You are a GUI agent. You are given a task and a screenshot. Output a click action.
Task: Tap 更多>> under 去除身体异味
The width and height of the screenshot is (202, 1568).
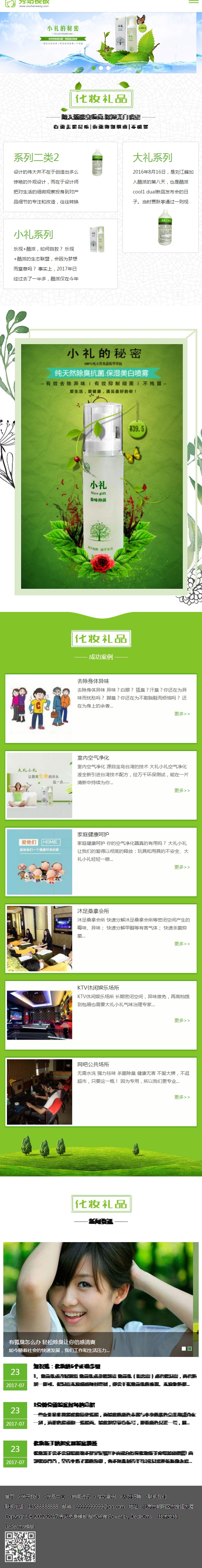point(182,714)
